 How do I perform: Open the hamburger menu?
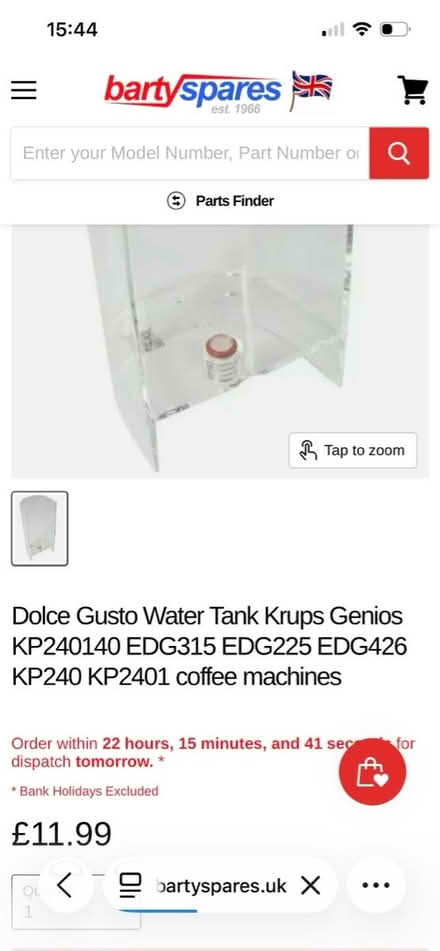click(24, 90)
